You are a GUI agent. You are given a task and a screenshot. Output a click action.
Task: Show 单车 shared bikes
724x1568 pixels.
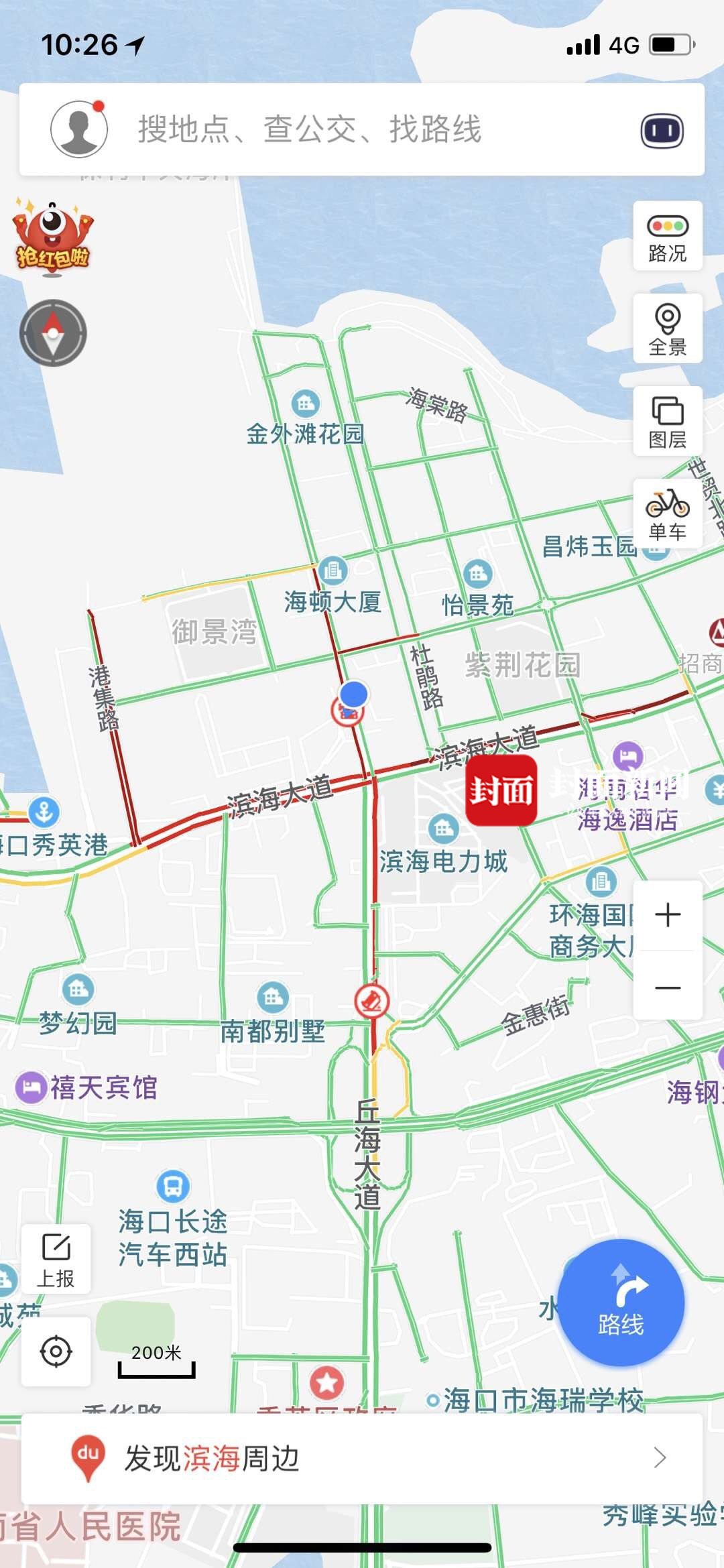tap(668, 514)
